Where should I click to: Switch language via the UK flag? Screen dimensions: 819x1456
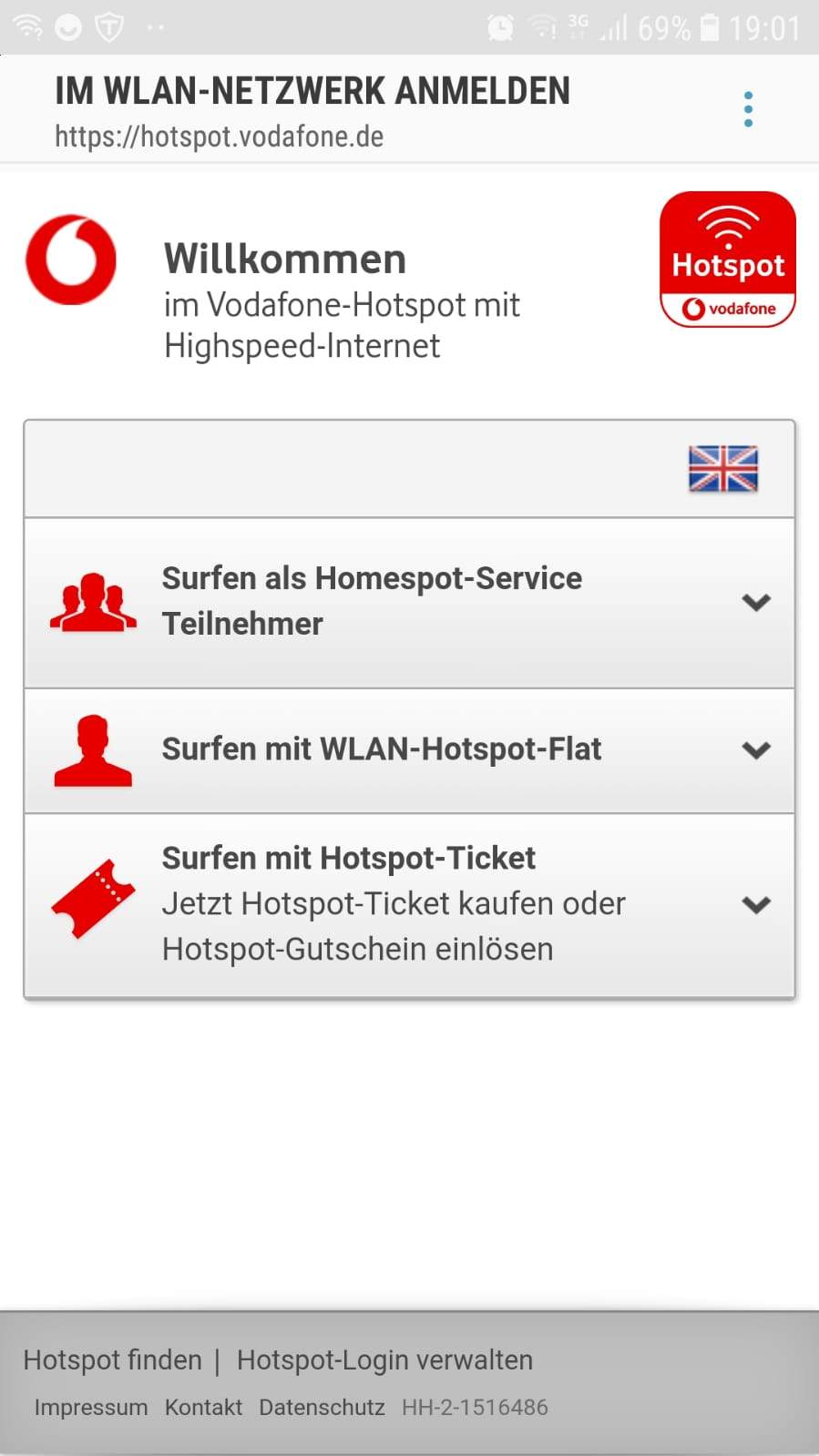pos(722,470)
